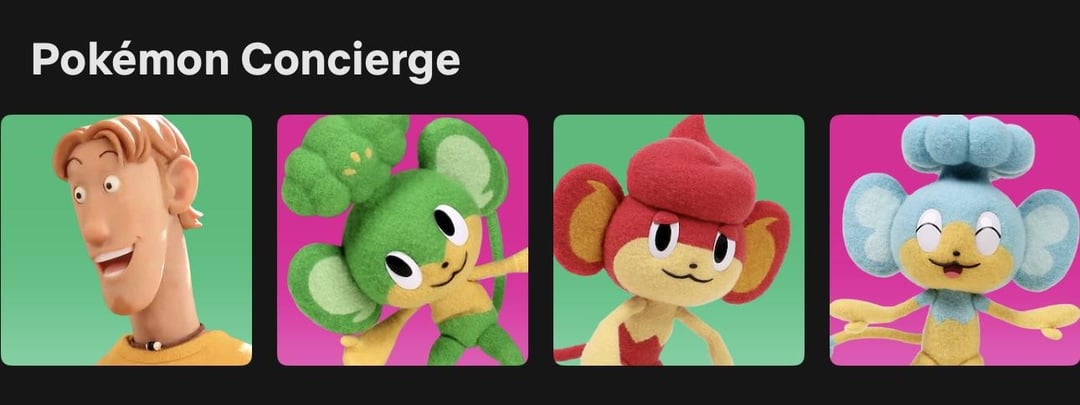Choose the green Pansage avatar
The image size is (1080, 405).
402,240
